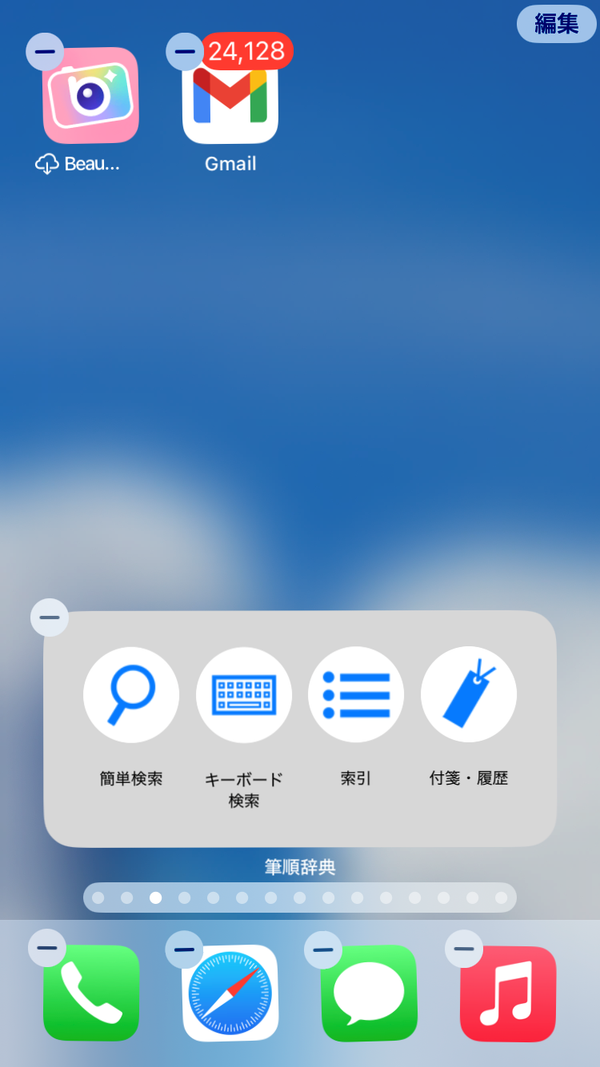Screen dimensions: 600x1067
Task: Launch Safari from the dock
Action: click(230, 994)
